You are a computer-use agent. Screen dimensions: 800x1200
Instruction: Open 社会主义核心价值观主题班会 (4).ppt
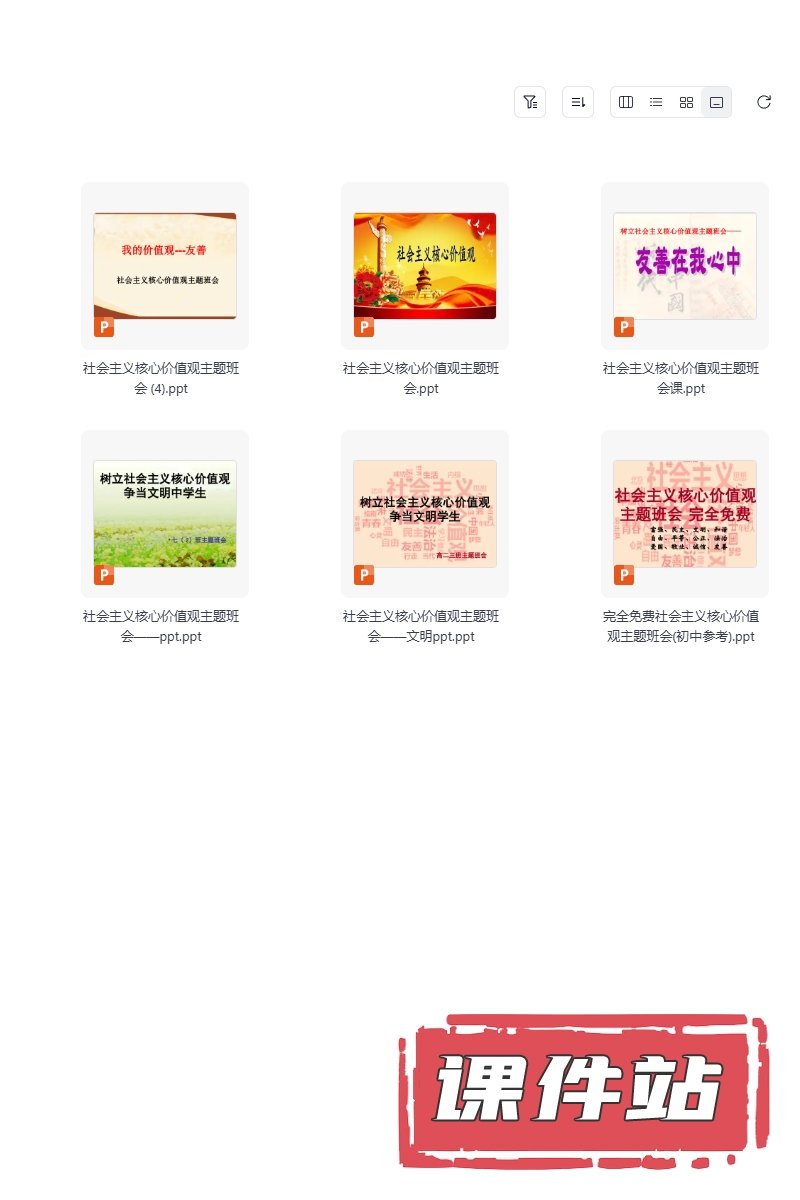[x=165, y=266]
